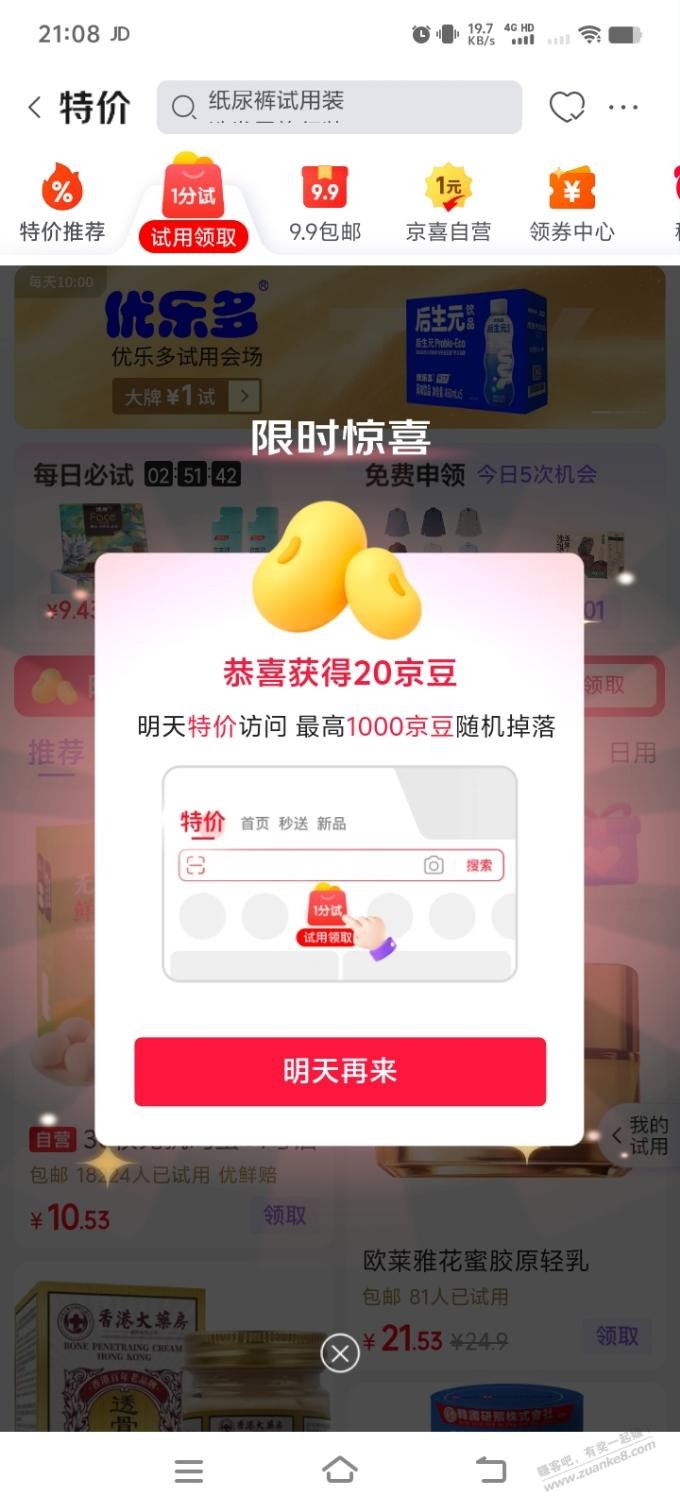Tap the system home button
Screen dimensions: 680x1511
340,1469
